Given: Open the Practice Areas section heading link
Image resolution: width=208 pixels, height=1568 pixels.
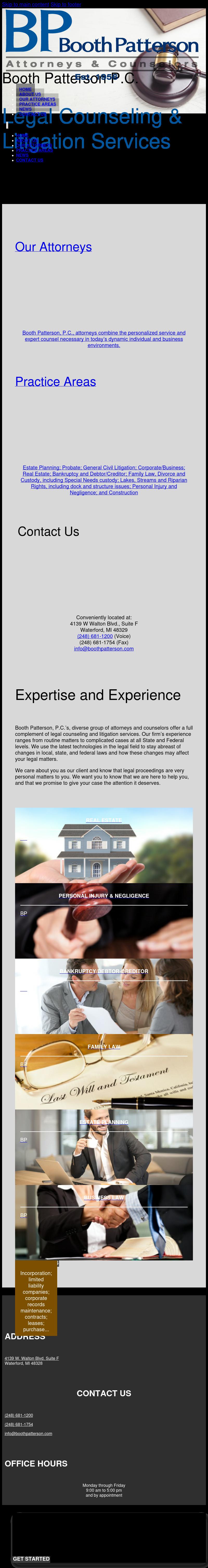Looking at the screenshot, I should point(55,382).
